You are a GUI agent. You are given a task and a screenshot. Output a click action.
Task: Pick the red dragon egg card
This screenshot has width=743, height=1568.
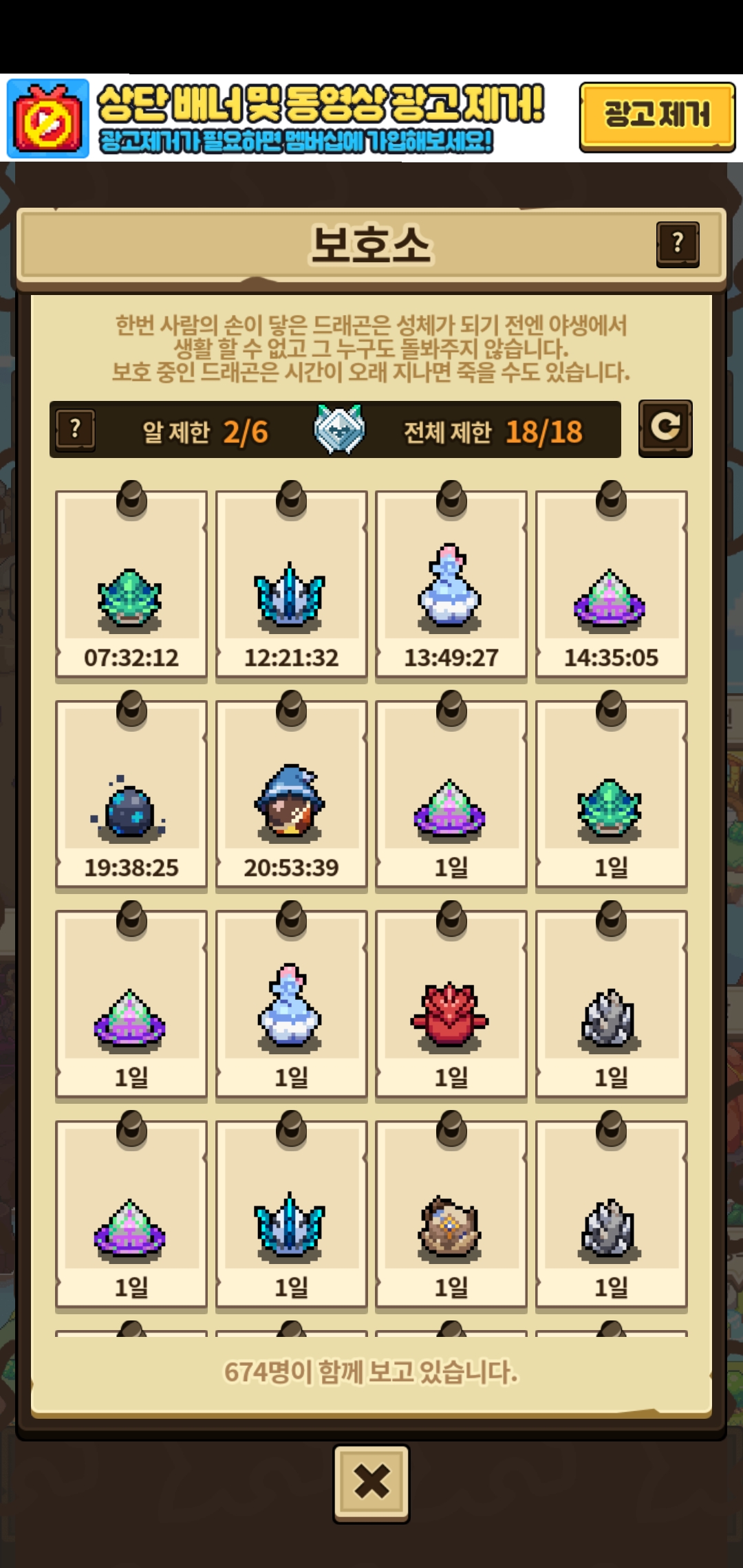[451, 1004]
